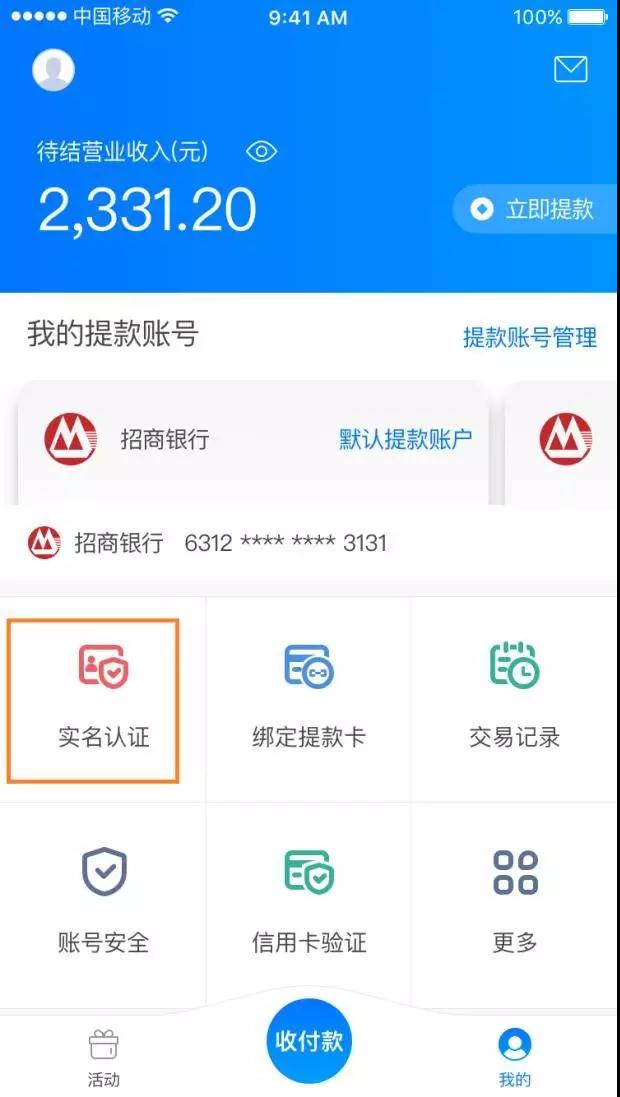620x1097 pixels.
Task: Open 绑定提款卡 option
Action: [x=309, y=699]
